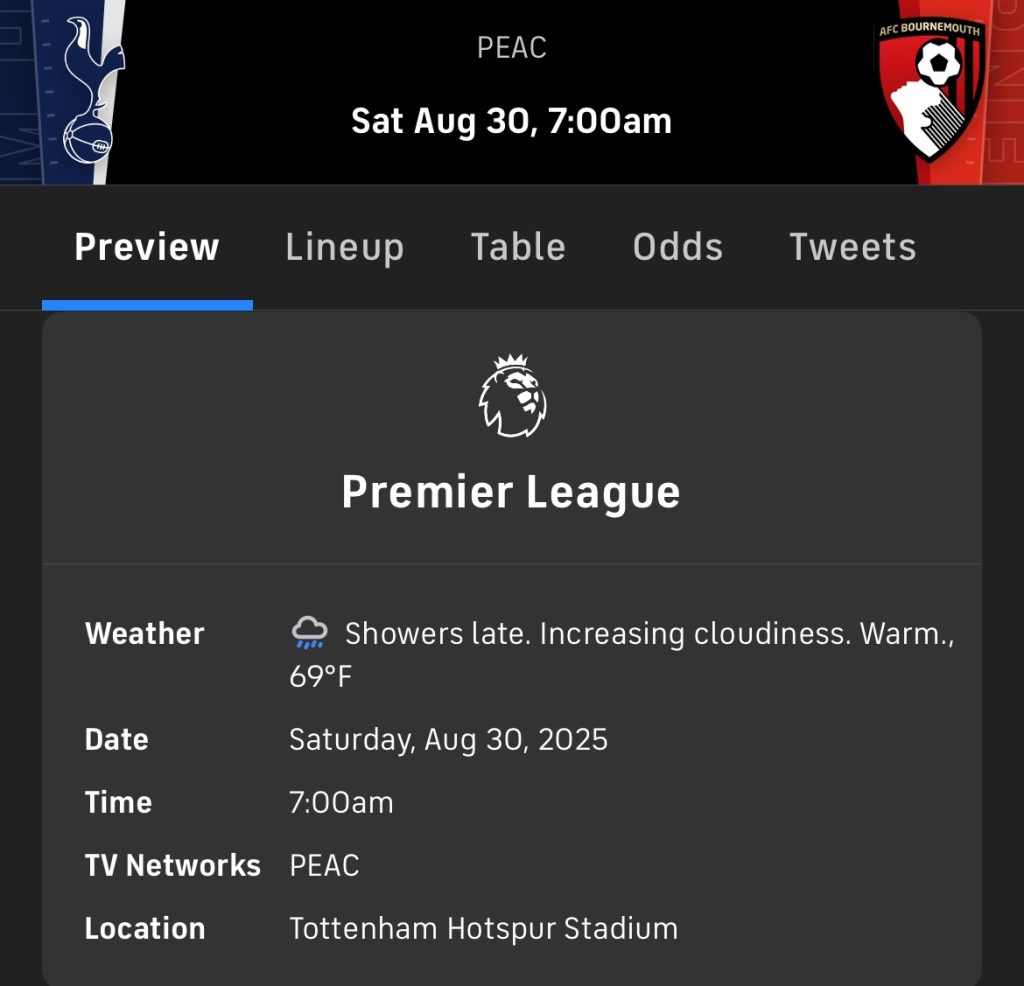Open AFC Bournemouth team crest

point(931,90)
